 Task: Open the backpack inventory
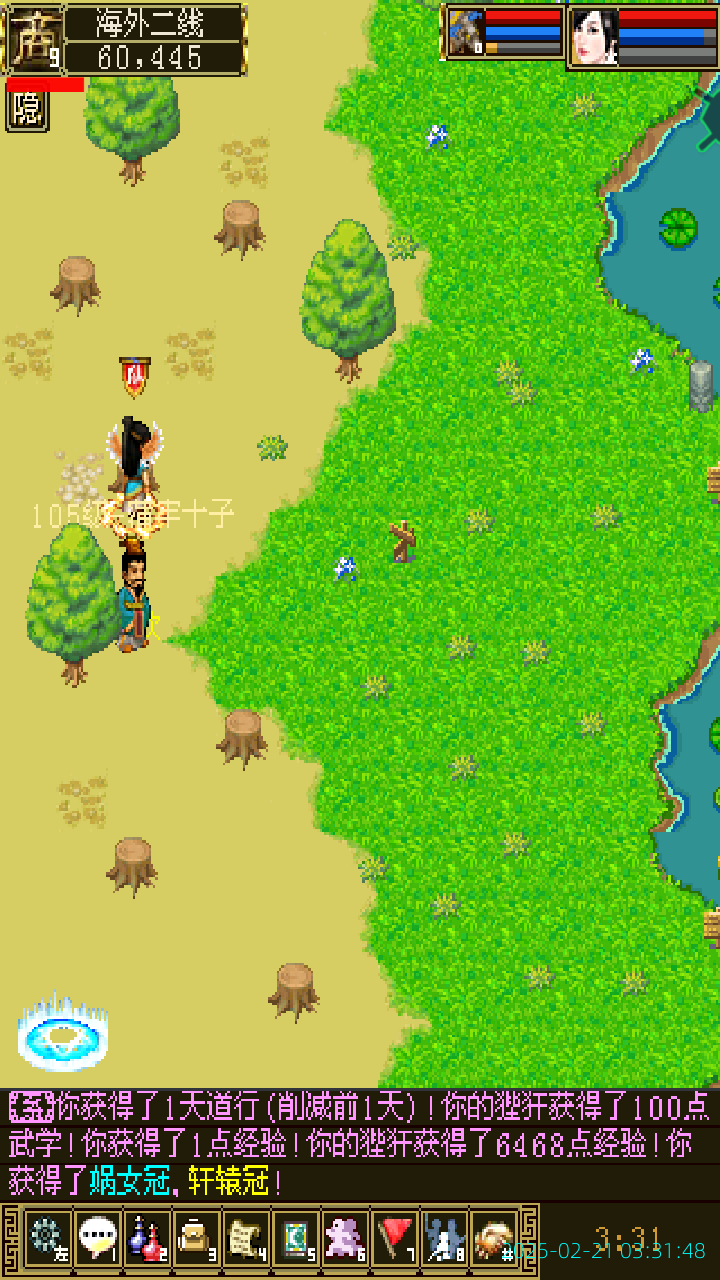pos(196,1238)
